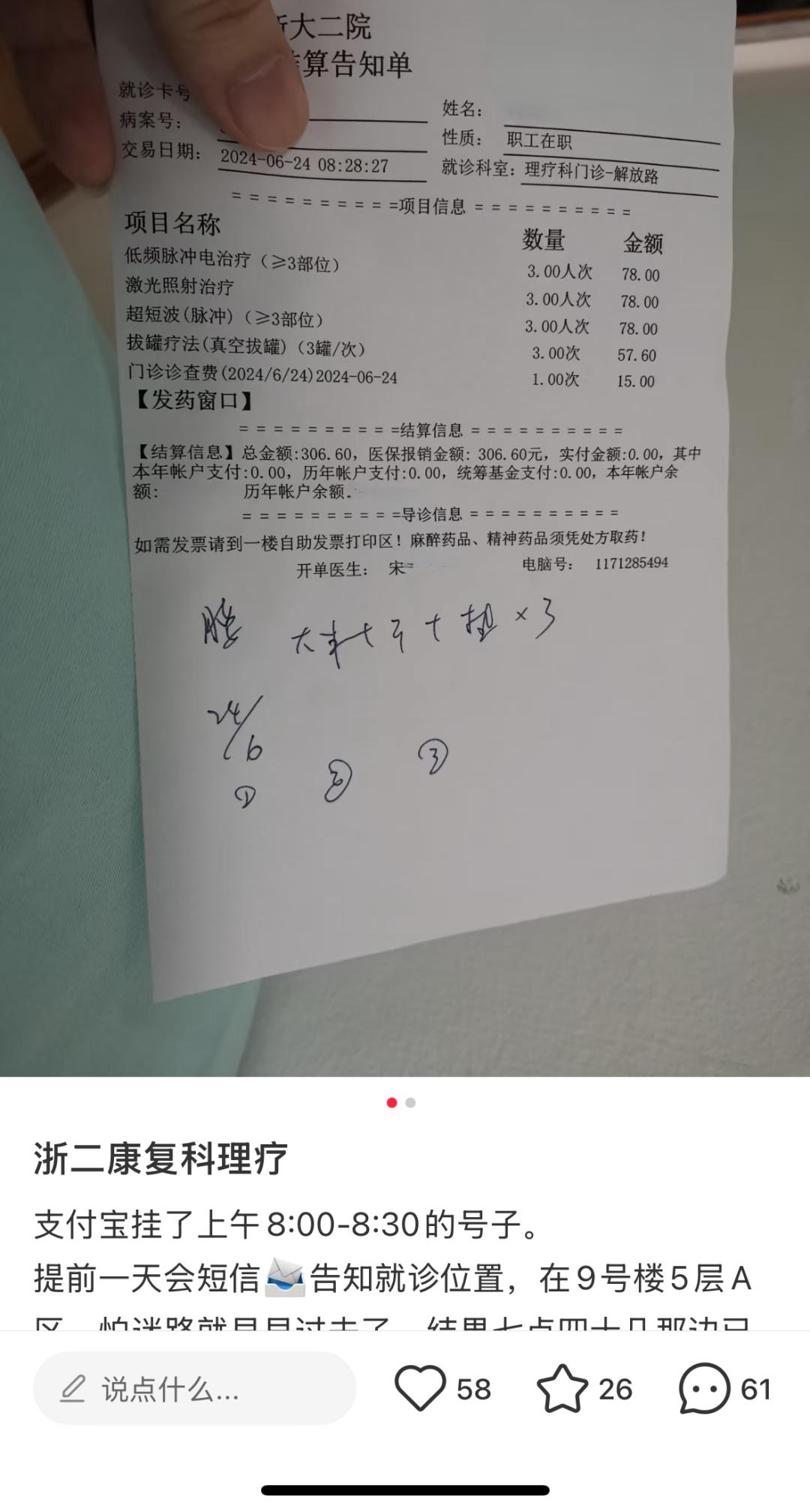Bookmark the post with the star icon

[x=562, y=1388]
